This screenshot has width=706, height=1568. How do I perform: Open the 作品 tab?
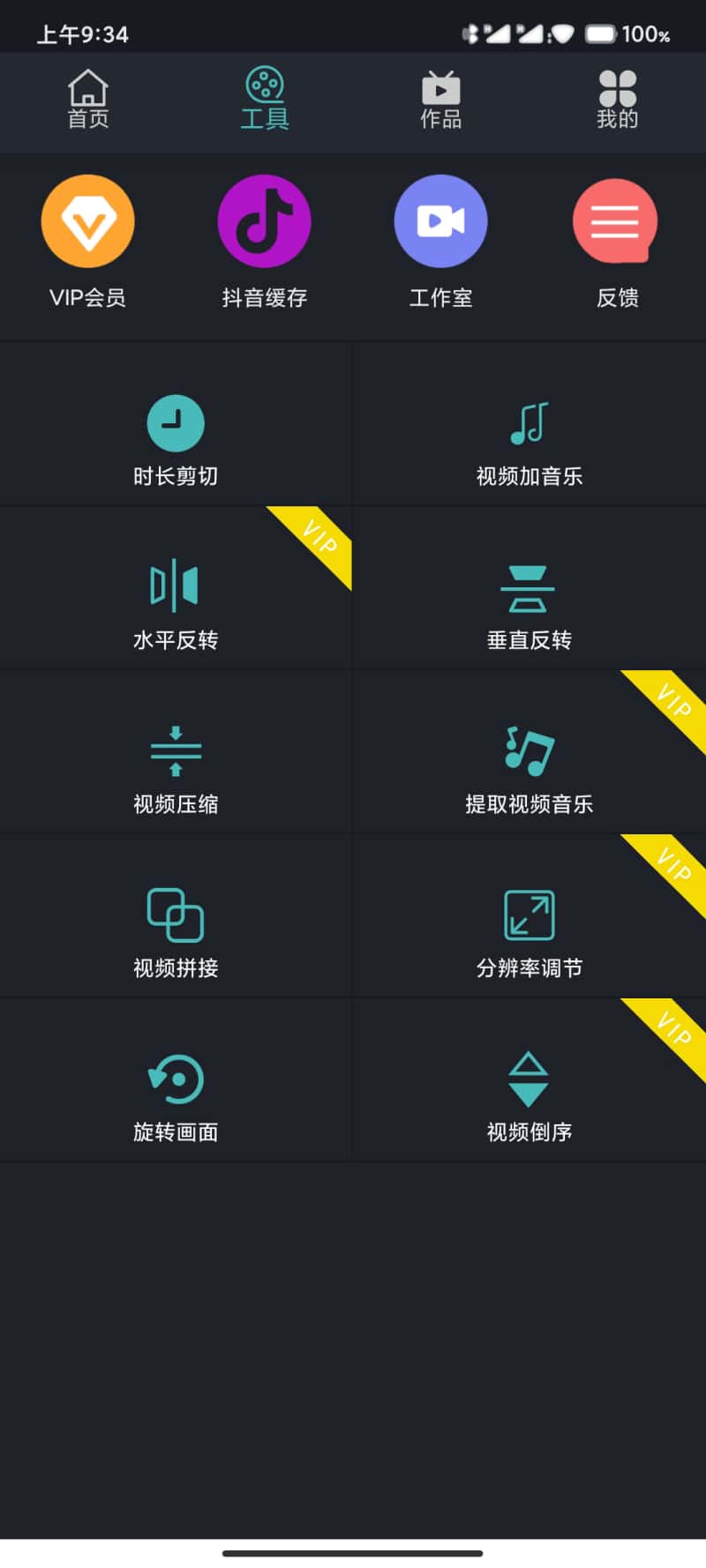[x=441, y=100]
